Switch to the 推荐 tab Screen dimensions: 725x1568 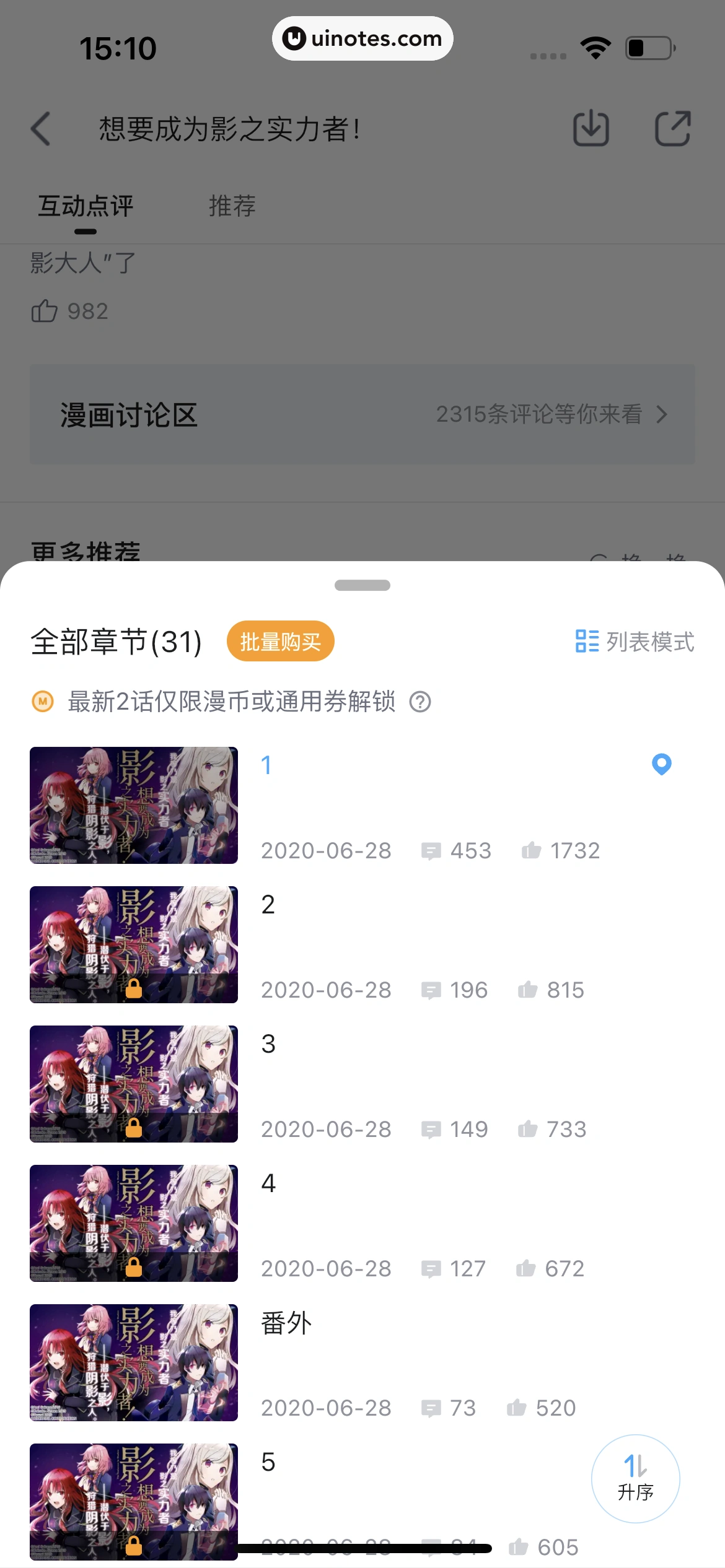click(231, 206)
